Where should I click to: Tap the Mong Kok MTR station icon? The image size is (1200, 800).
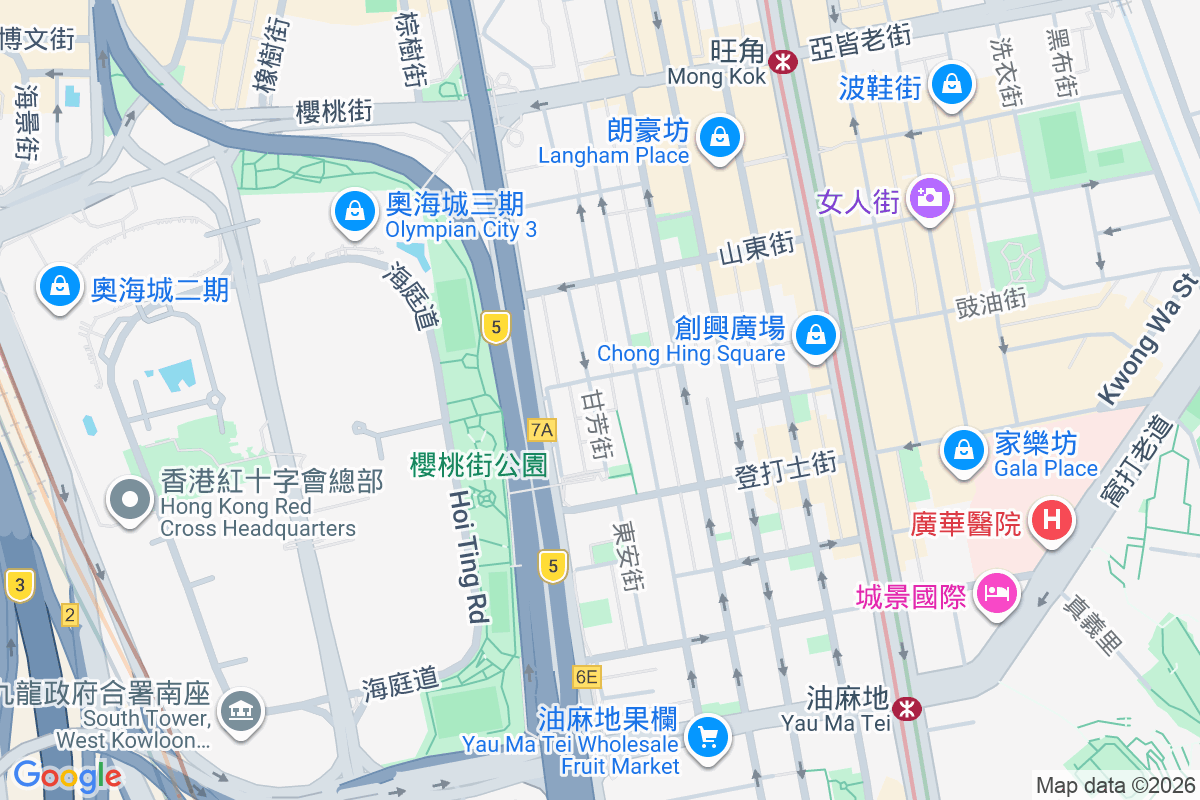(782, 62)
